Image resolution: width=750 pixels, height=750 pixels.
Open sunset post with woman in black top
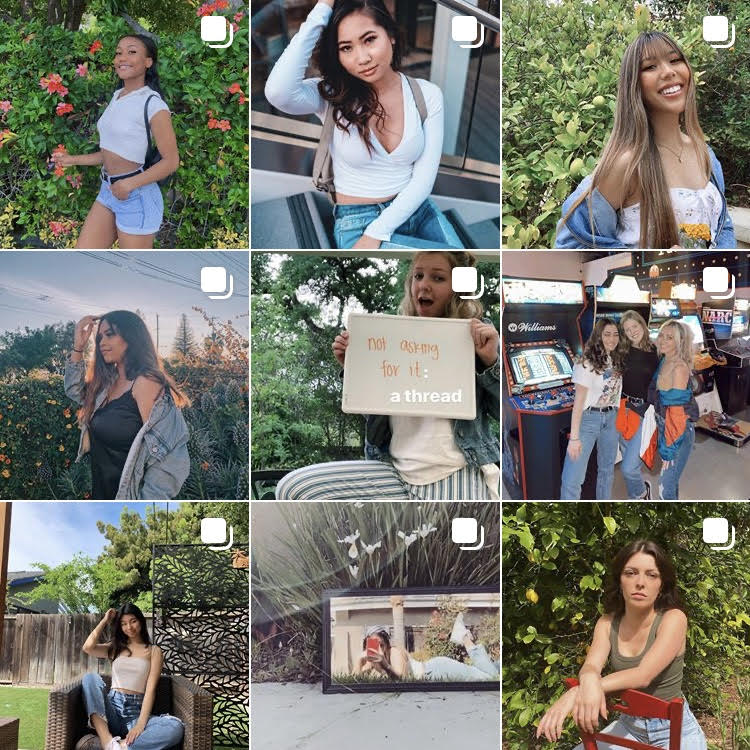[124, 375]
